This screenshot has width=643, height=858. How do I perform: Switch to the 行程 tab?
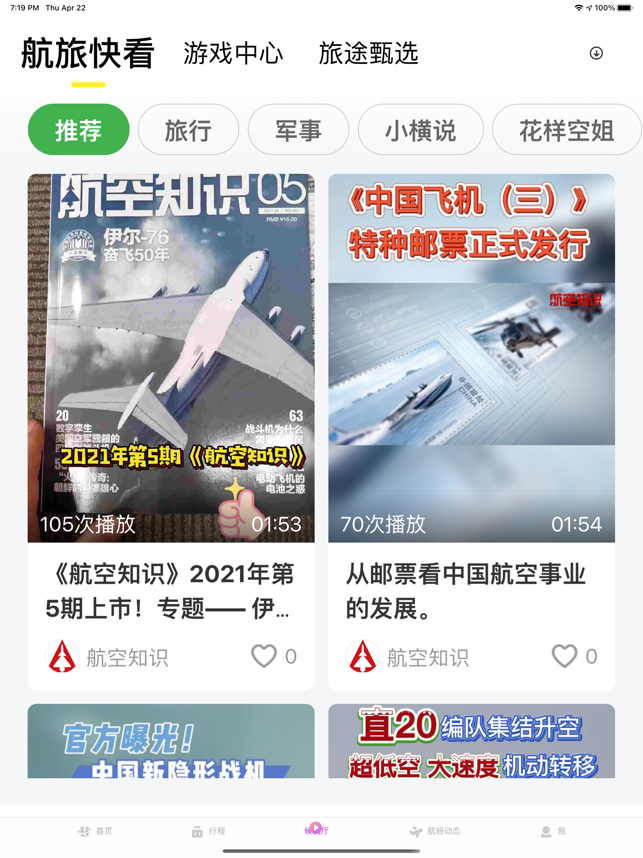click(x=209, y=831)
